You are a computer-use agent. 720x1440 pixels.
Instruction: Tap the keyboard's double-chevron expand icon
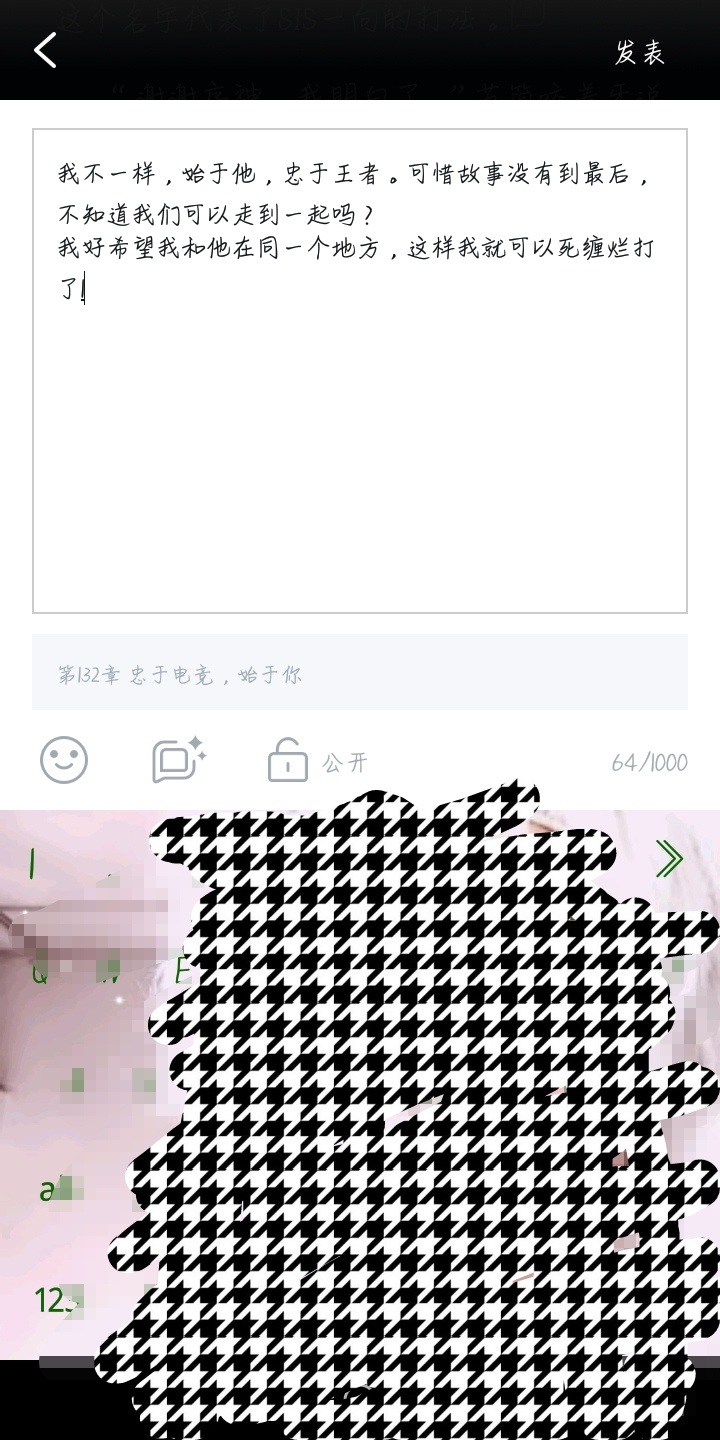click(x=668, y=858)
